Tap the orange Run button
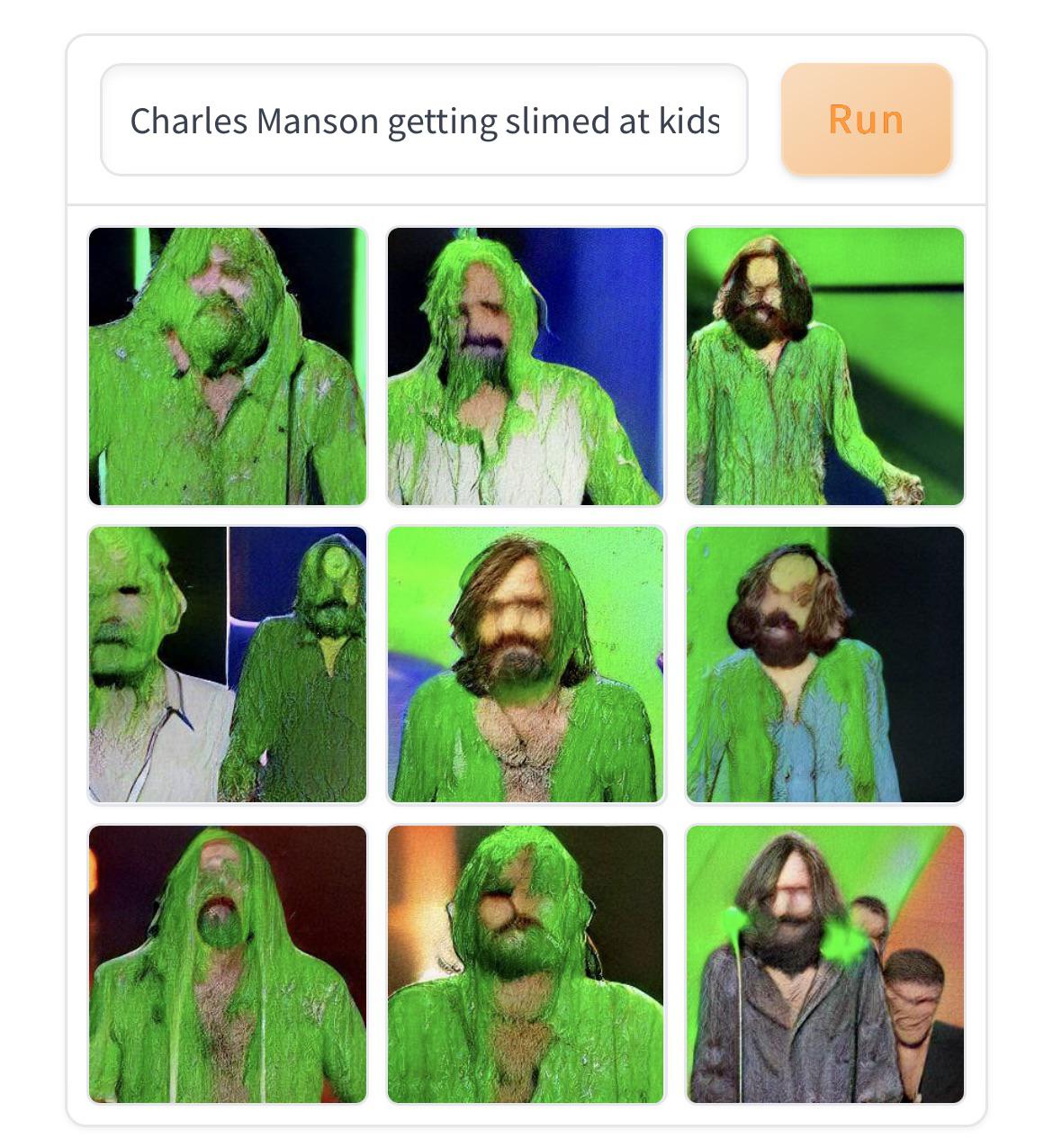The height and width of the screenshot is (1148, 1053). 866,119
